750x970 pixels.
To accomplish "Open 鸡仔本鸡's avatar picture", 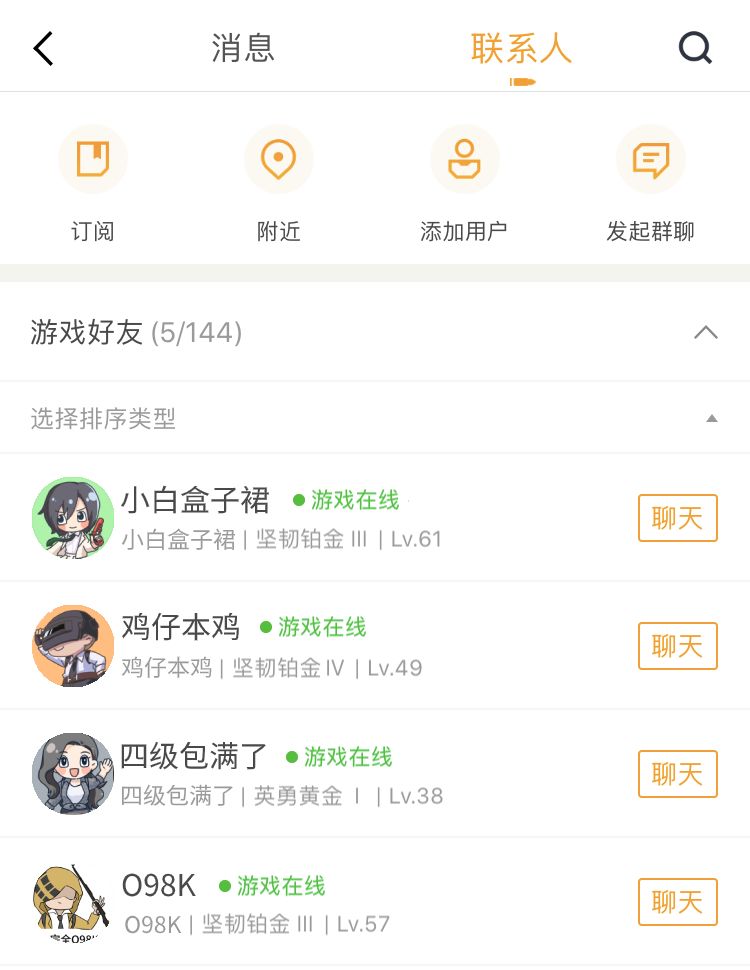I will pos(72,645).
